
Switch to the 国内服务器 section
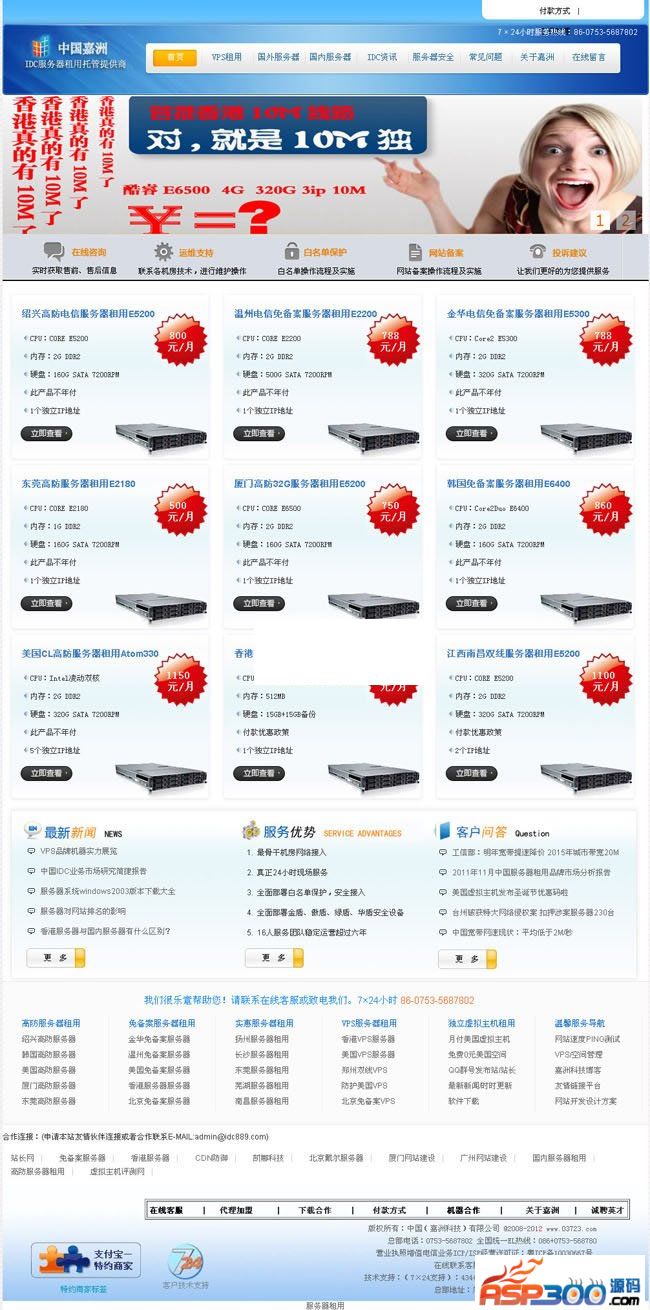[x=330, y=57]
